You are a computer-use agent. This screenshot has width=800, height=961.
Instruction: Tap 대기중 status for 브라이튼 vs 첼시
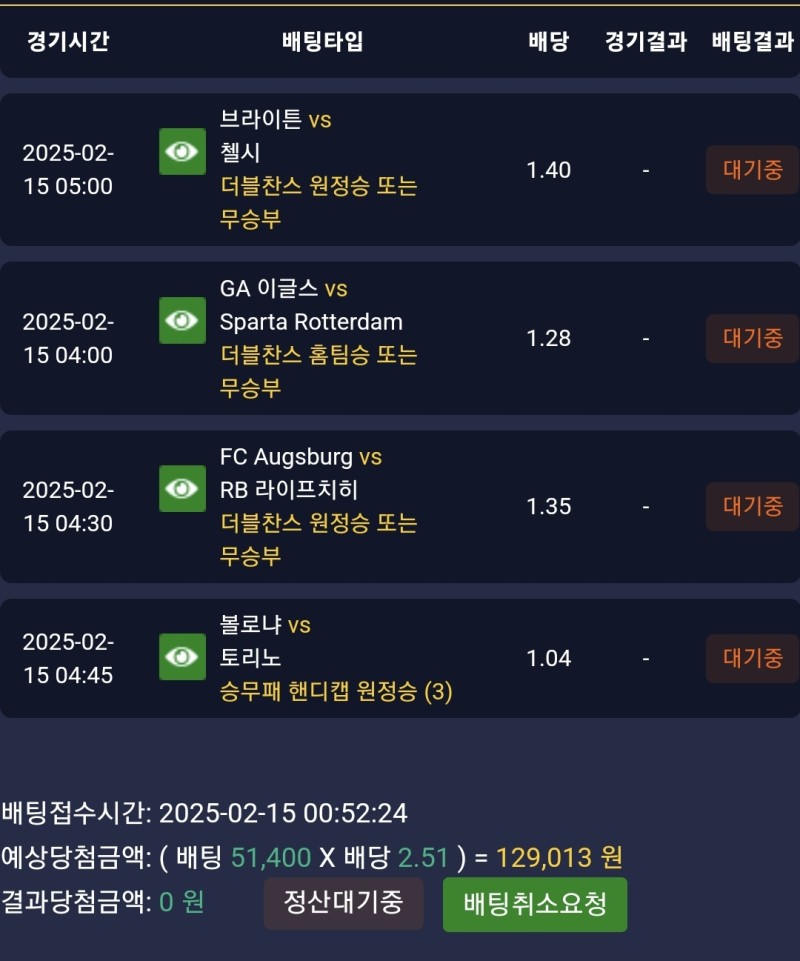point(752,170)
